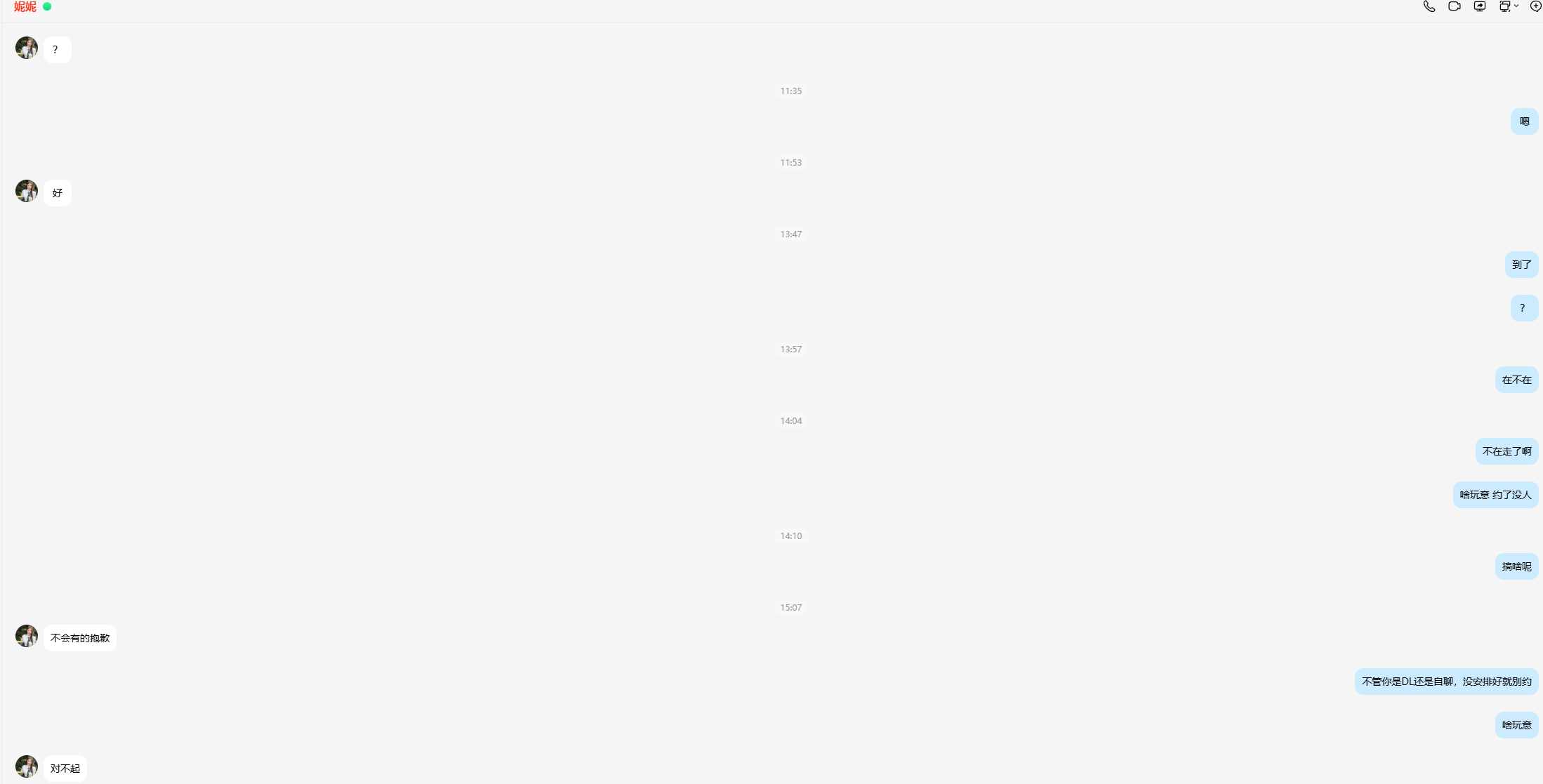Start a video call with 妮妮

[x=1454, y=6]
